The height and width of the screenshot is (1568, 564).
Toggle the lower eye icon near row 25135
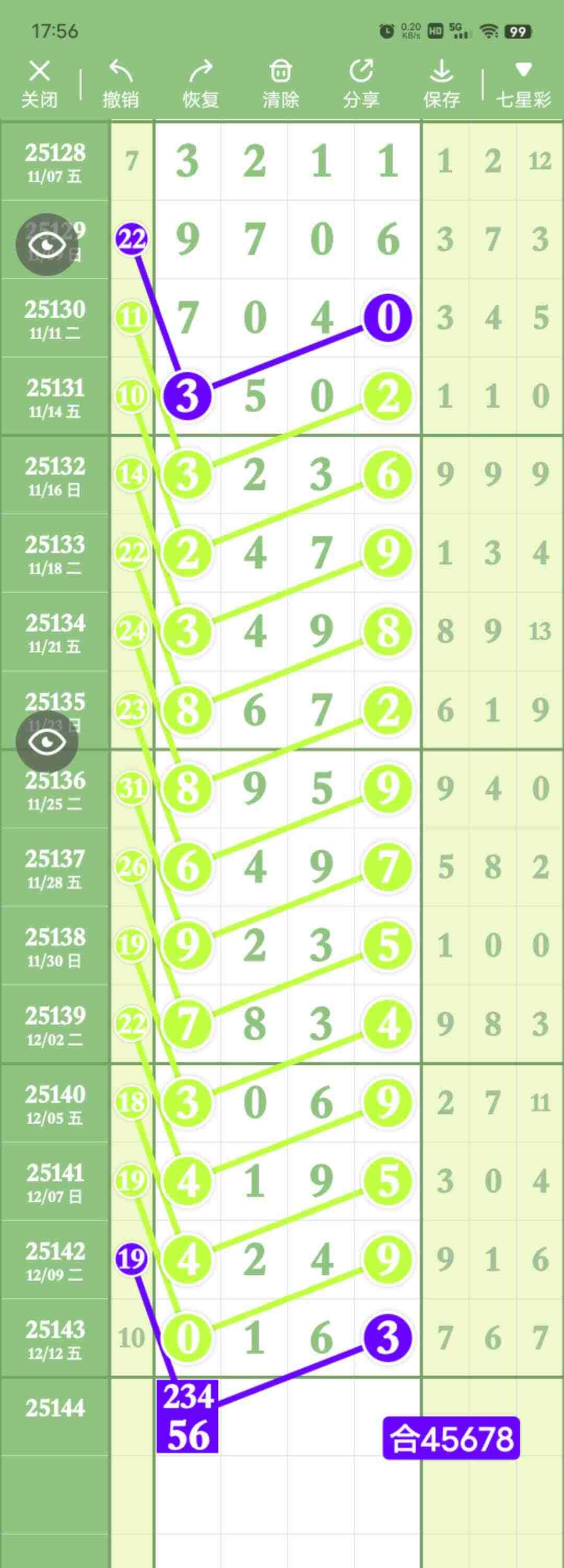(x=46, y=741)
